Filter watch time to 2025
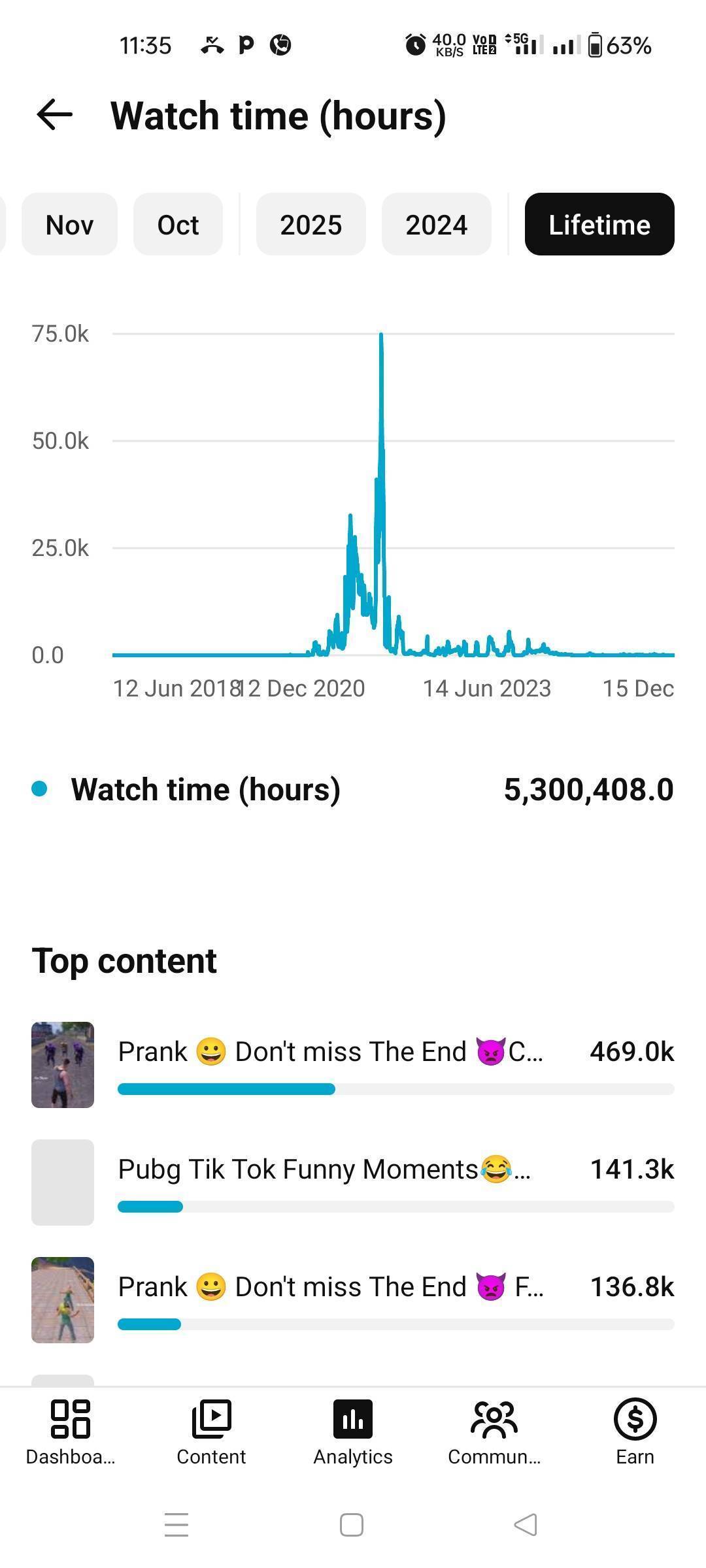The width and height of the screenshot is (706, 1568). [x=311, y=225]
